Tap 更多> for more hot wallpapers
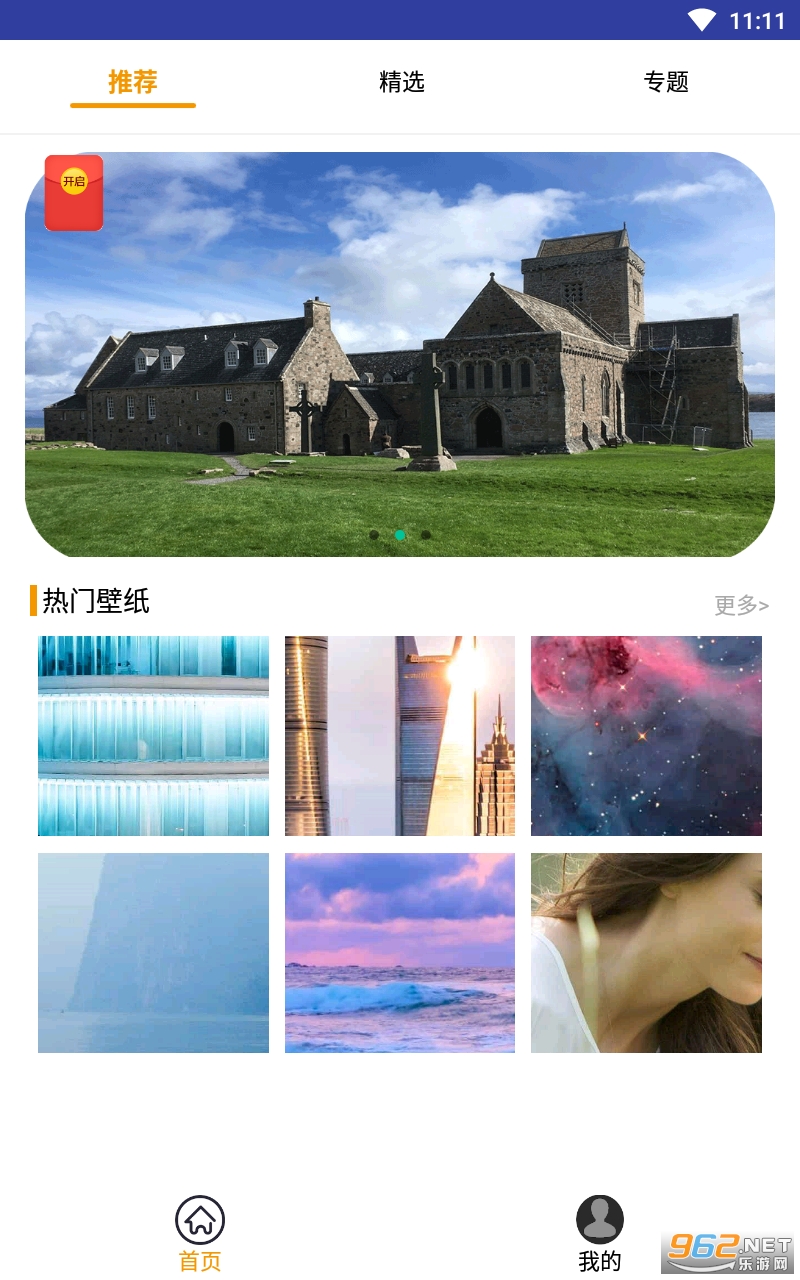800x1280 pixels. (741, 605)
